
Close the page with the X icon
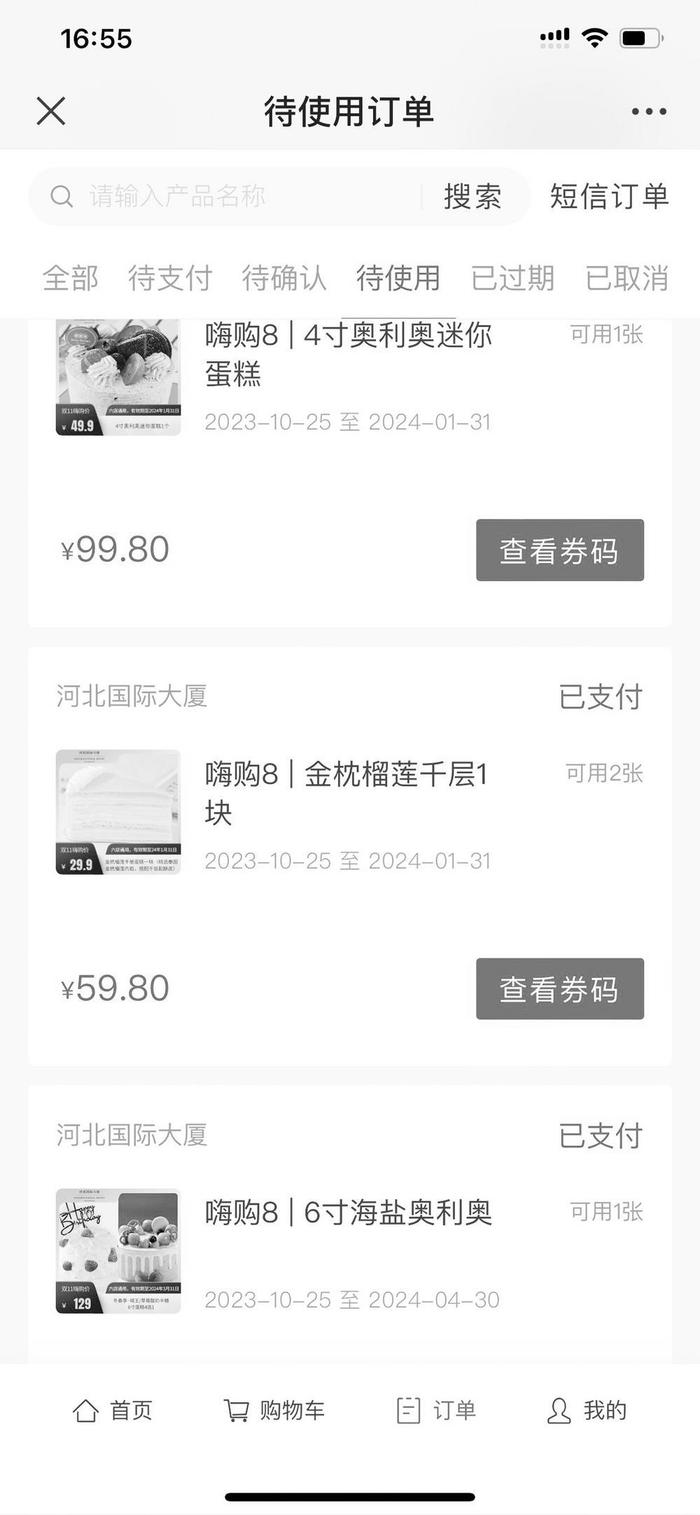tap(51, 111)
